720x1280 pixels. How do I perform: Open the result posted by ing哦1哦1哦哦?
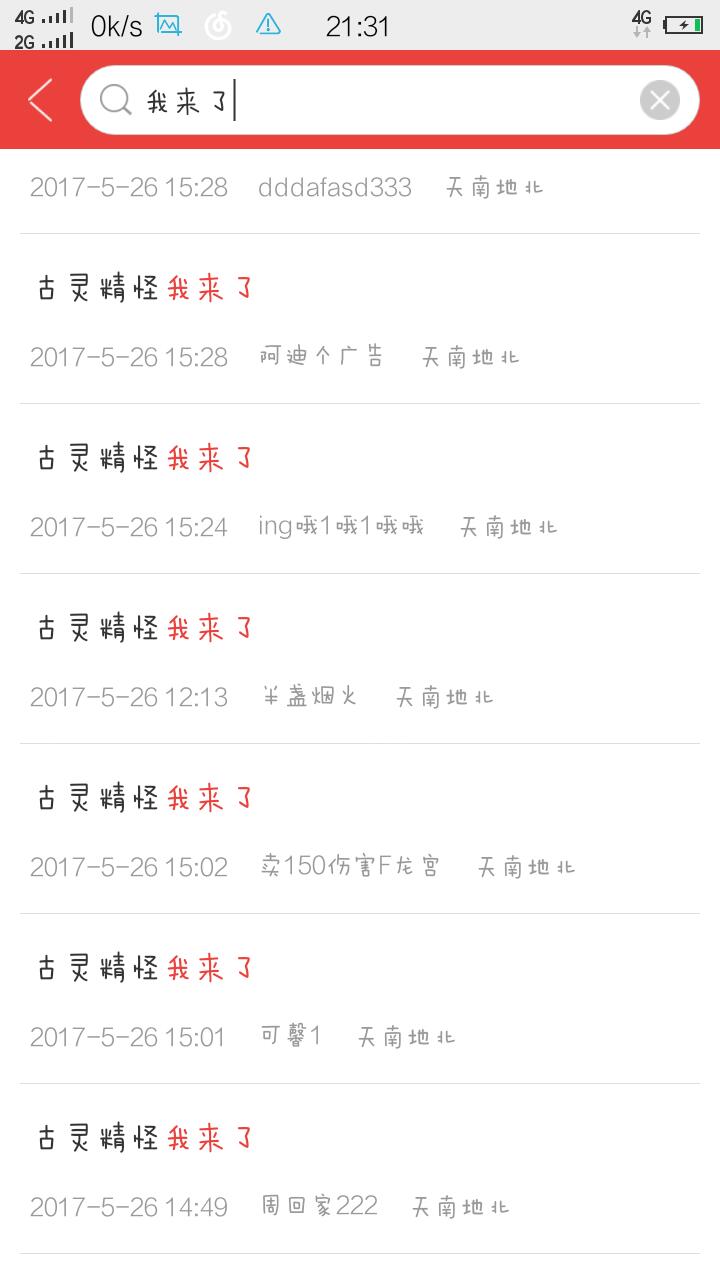coord(360,489)
